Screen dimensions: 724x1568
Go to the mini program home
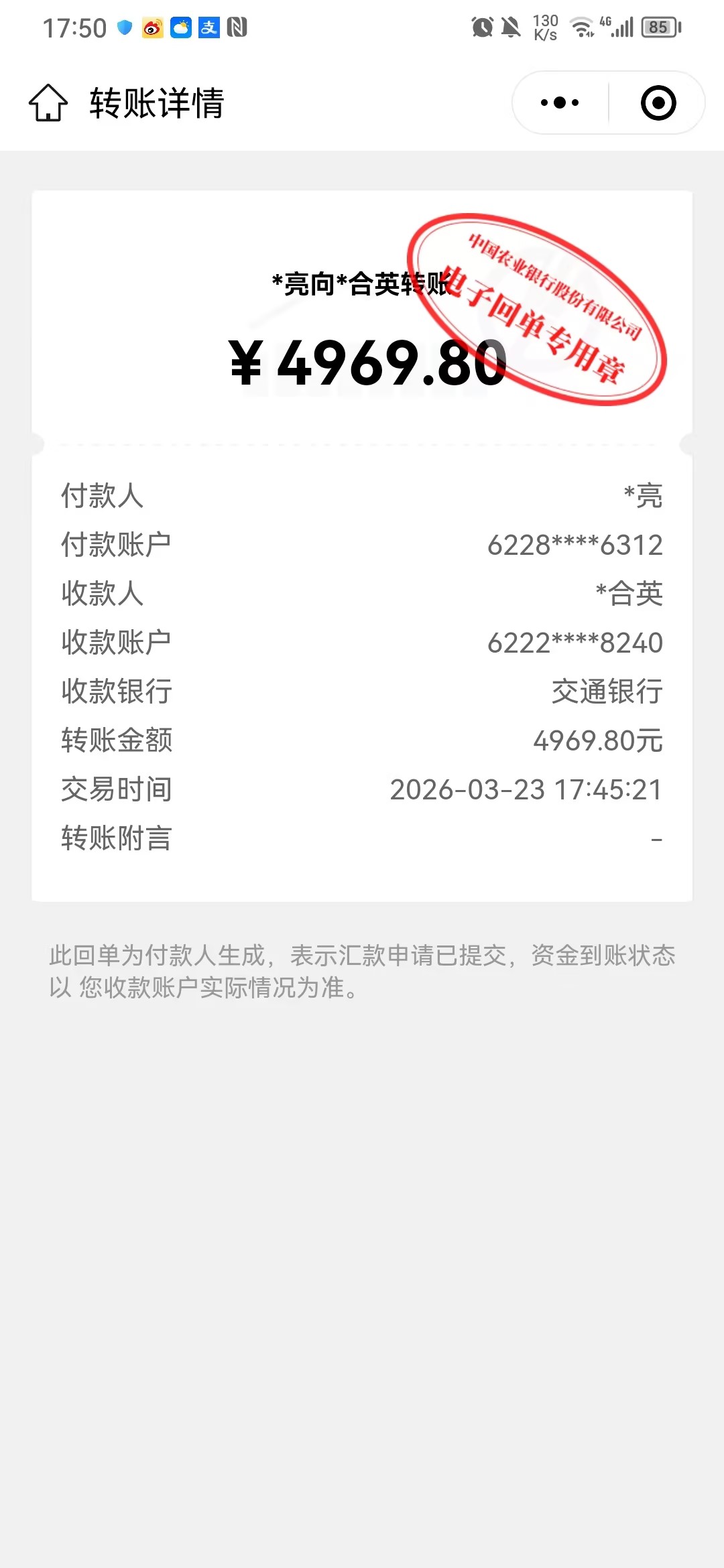pos(48,103)
